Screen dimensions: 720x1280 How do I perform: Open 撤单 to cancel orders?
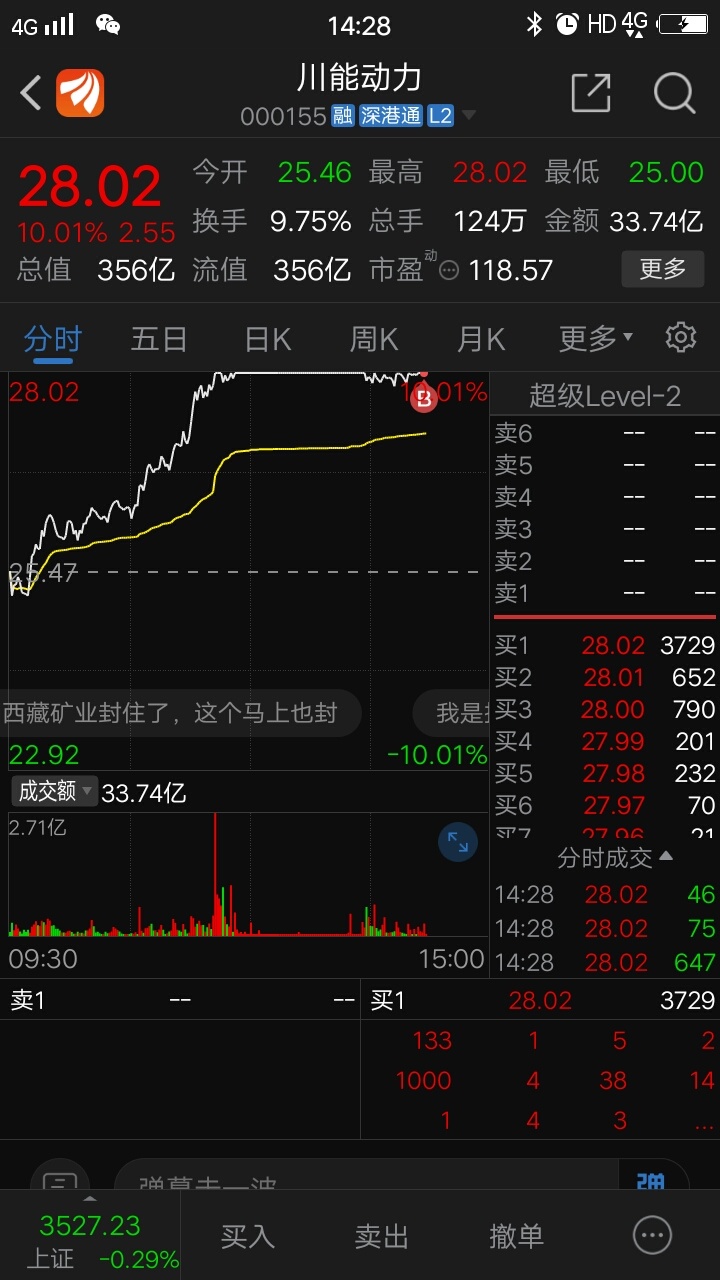coord(516,1236)
